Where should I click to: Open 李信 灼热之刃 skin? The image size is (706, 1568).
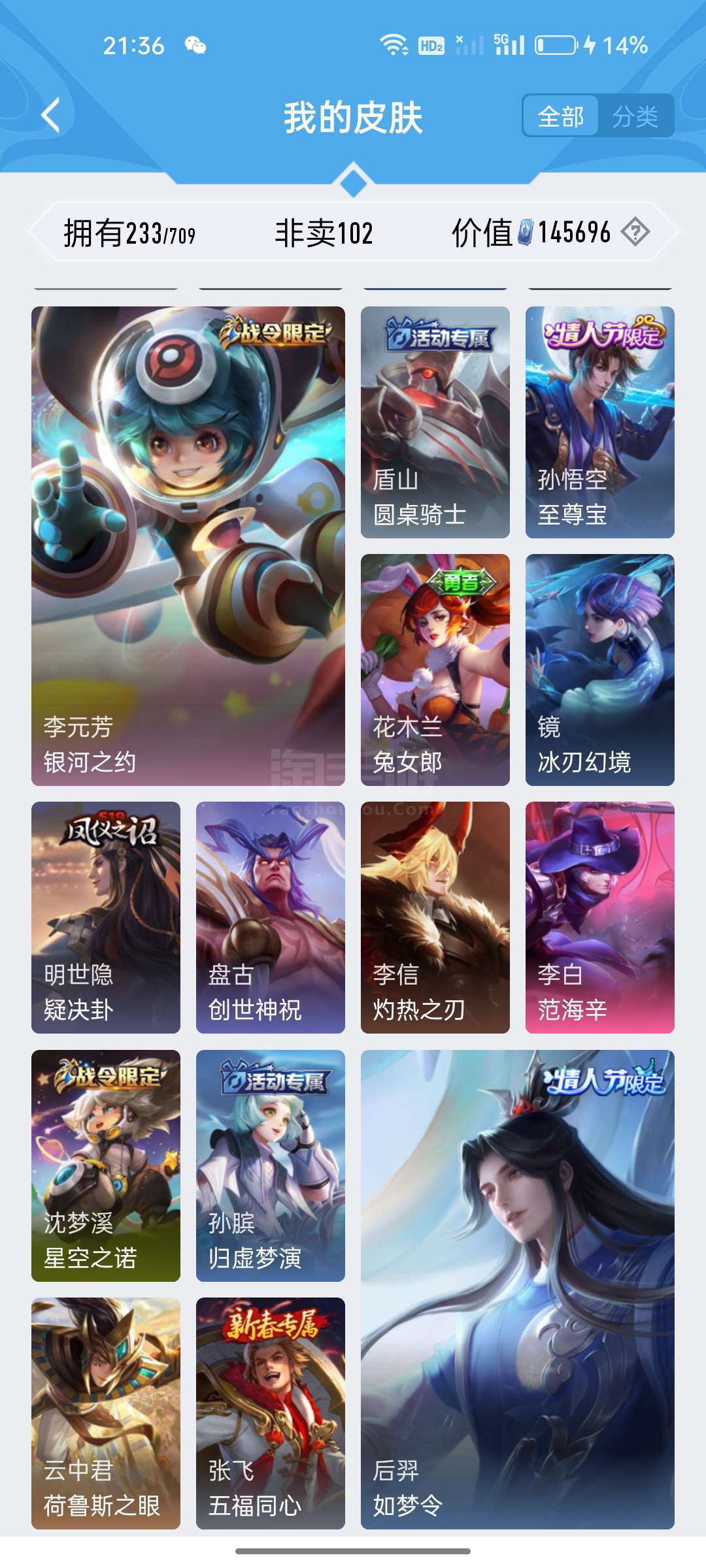coord(435,917)
